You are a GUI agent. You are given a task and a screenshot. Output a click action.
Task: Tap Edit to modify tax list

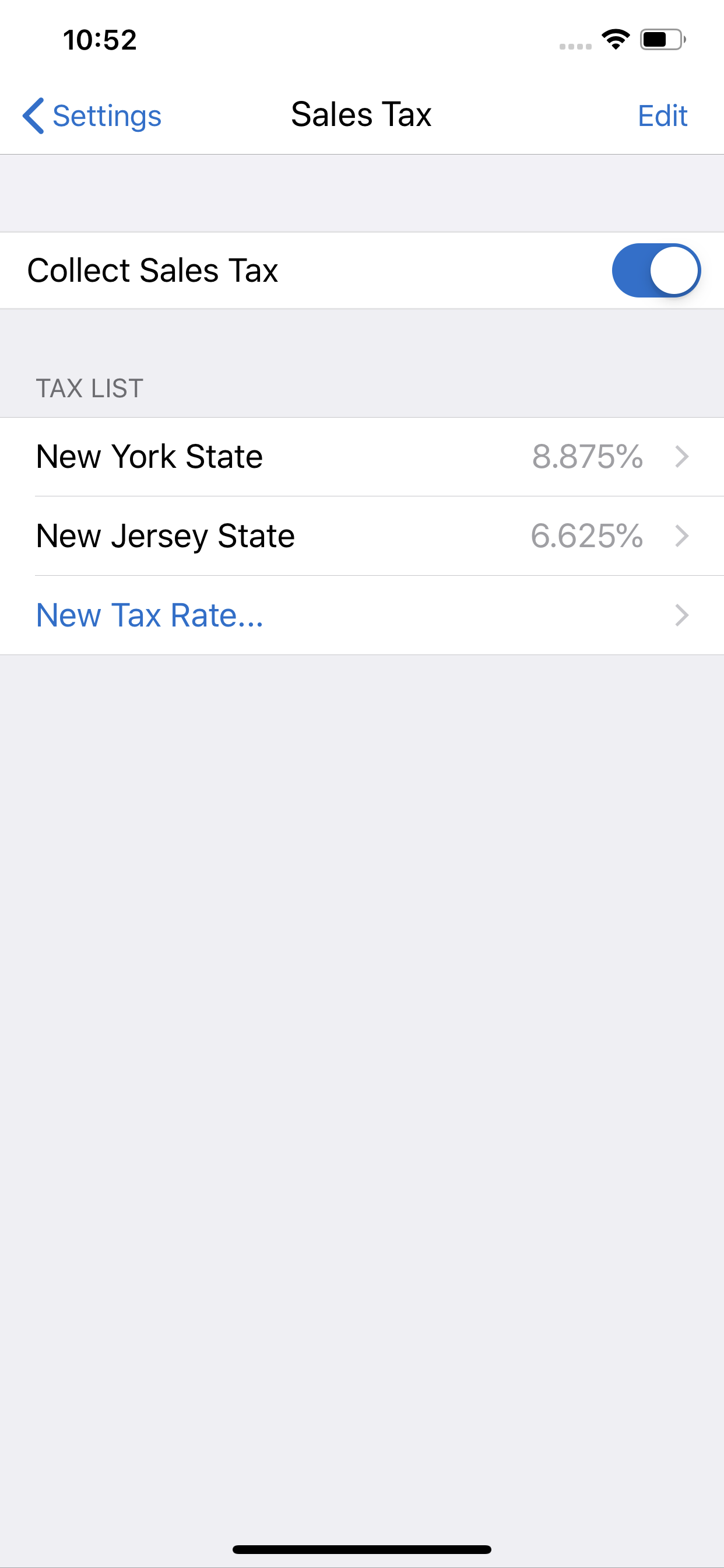(x=663, y=116)
